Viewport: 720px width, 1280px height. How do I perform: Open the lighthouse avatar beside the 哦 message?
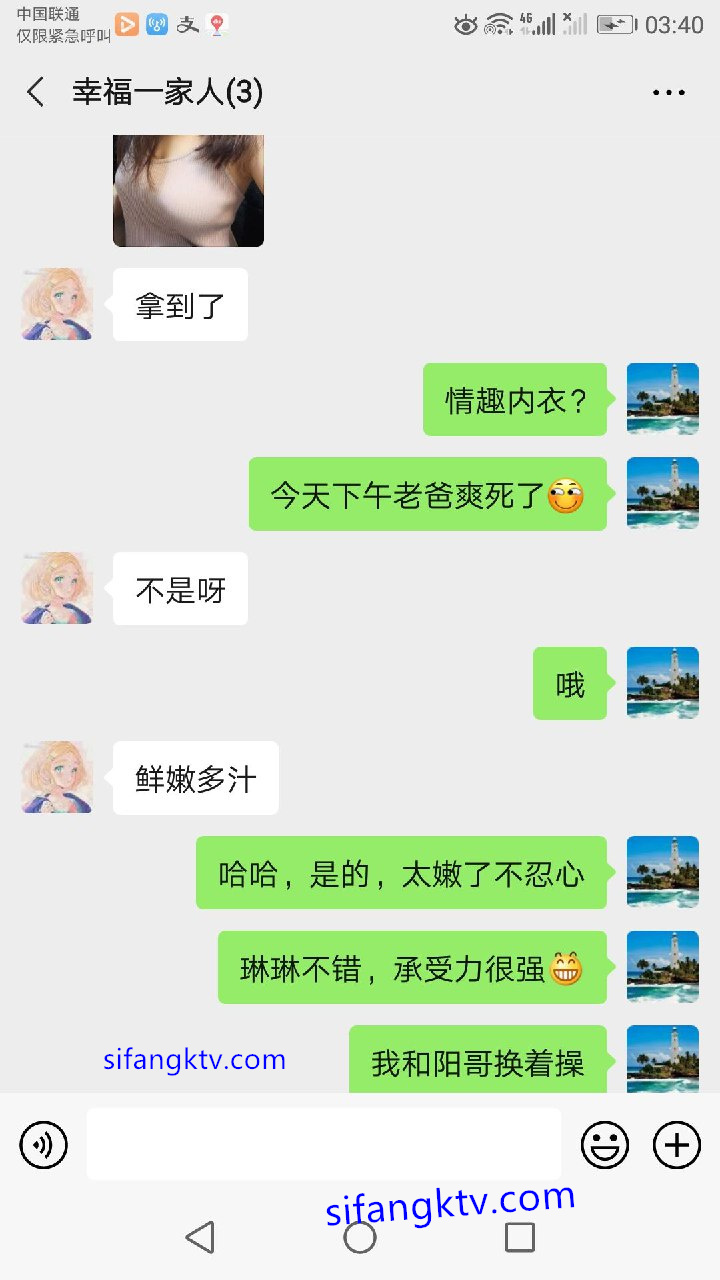click(x=662, y=683)
